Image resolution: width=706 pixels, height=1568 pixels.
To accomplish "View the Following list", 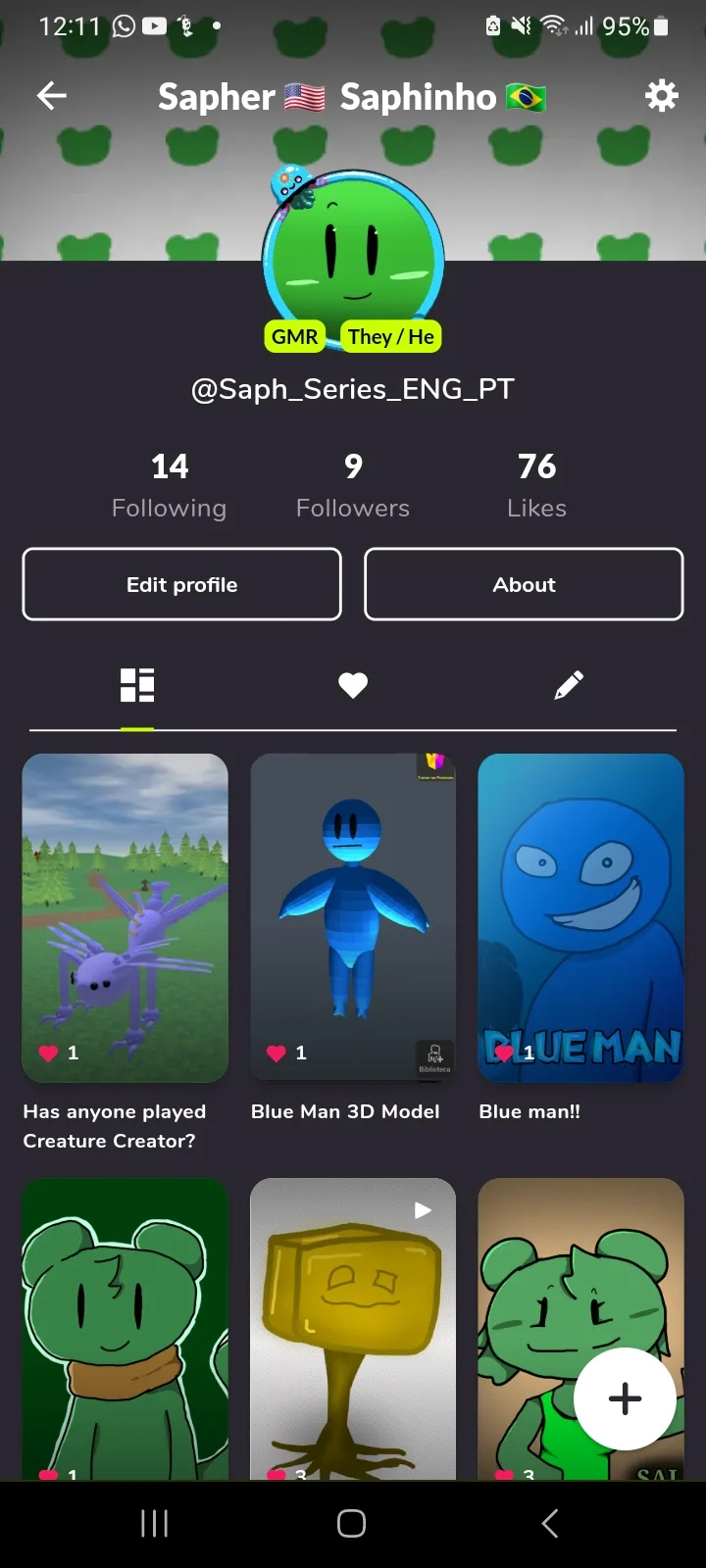I will [169, 486].
